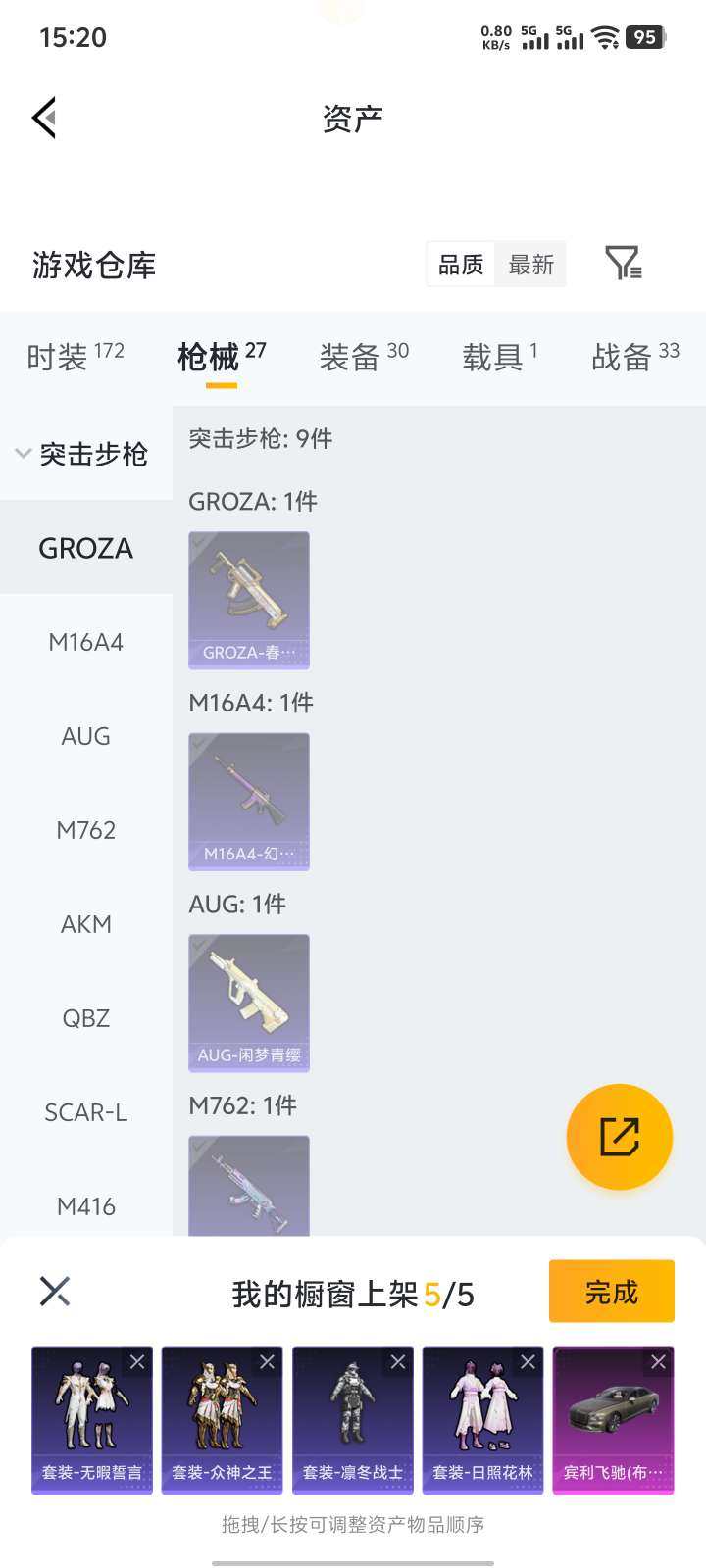706x1568 pixels.
Task: Remove 套装-凛冬战士 via its X icon
Action: click(x=397, y=1361)
